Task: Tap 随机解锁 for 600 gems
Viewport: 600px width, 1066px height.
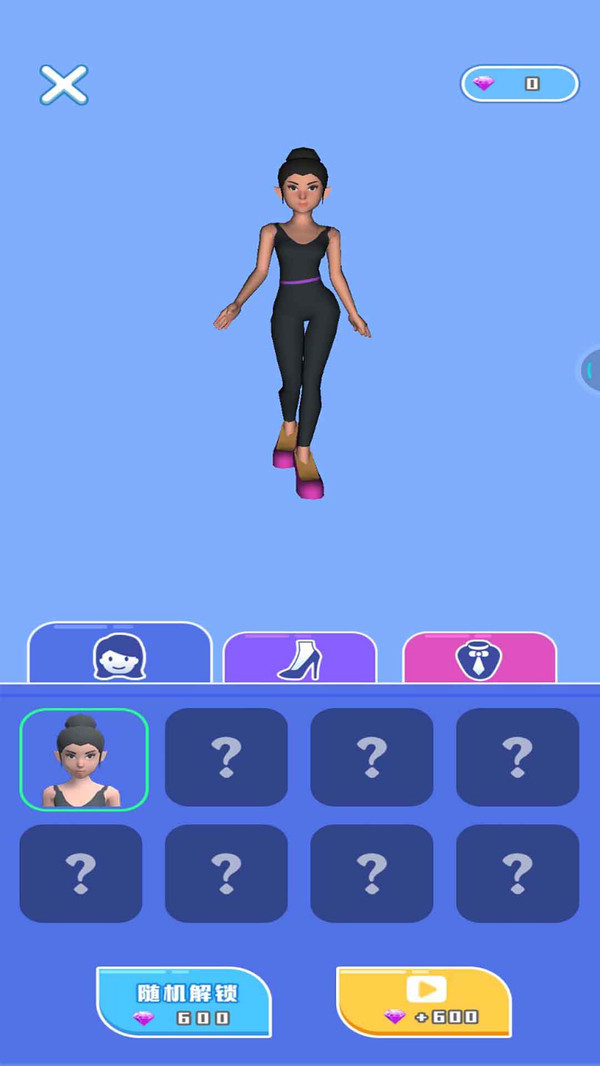Action: point(184,1002)
